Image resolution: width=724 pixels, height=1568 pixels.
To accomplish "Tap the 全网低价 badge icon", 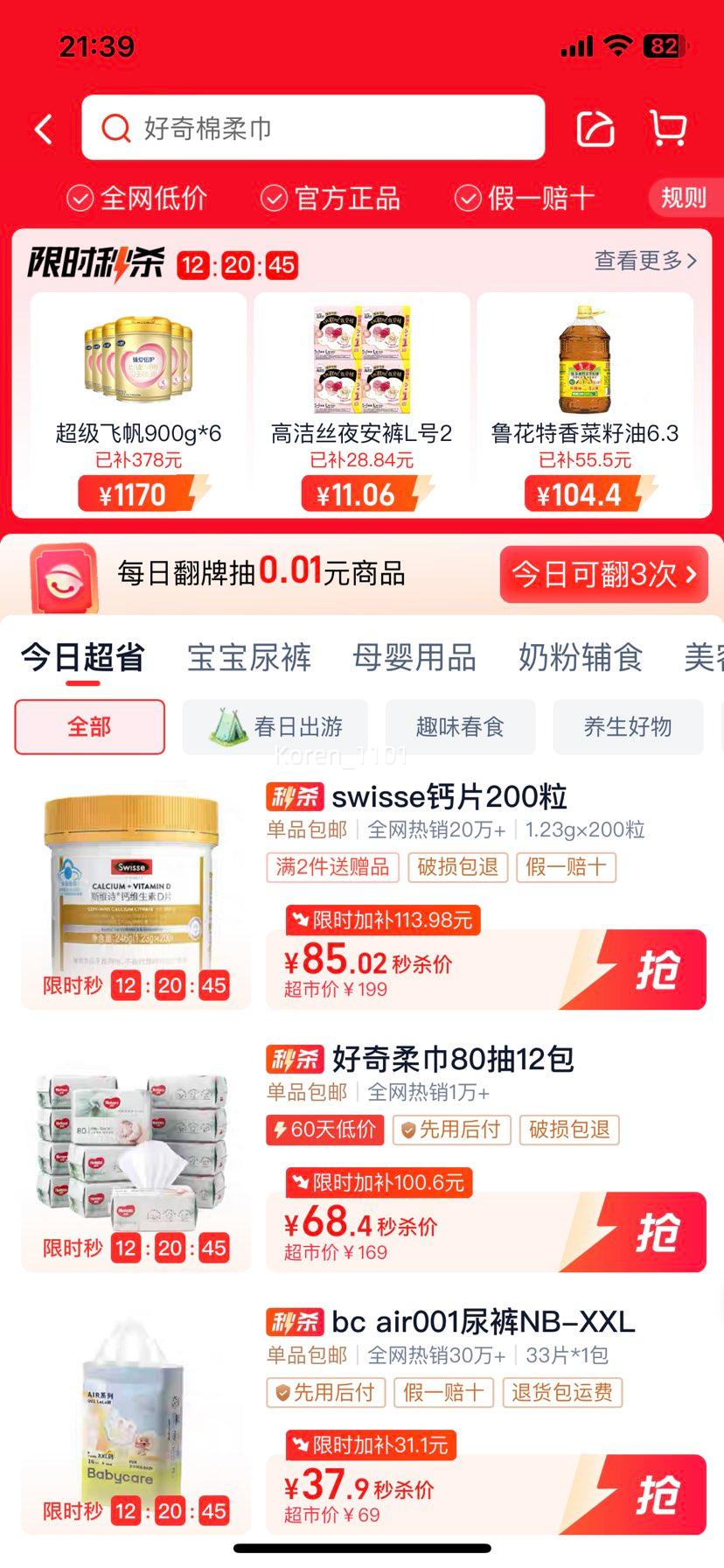I will [x=80, y=199].
